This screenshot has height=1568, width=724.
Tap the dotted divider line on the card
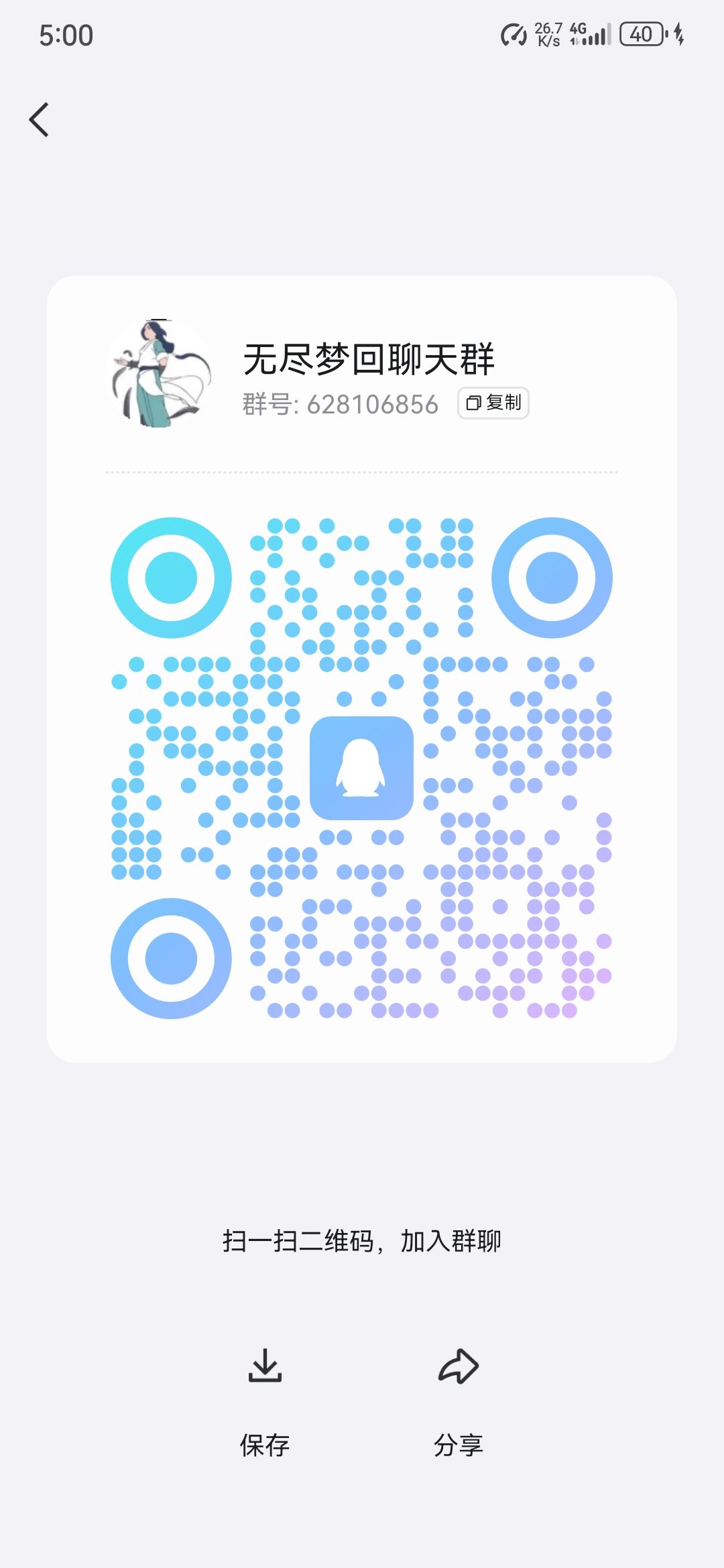(x=361, y=473)
